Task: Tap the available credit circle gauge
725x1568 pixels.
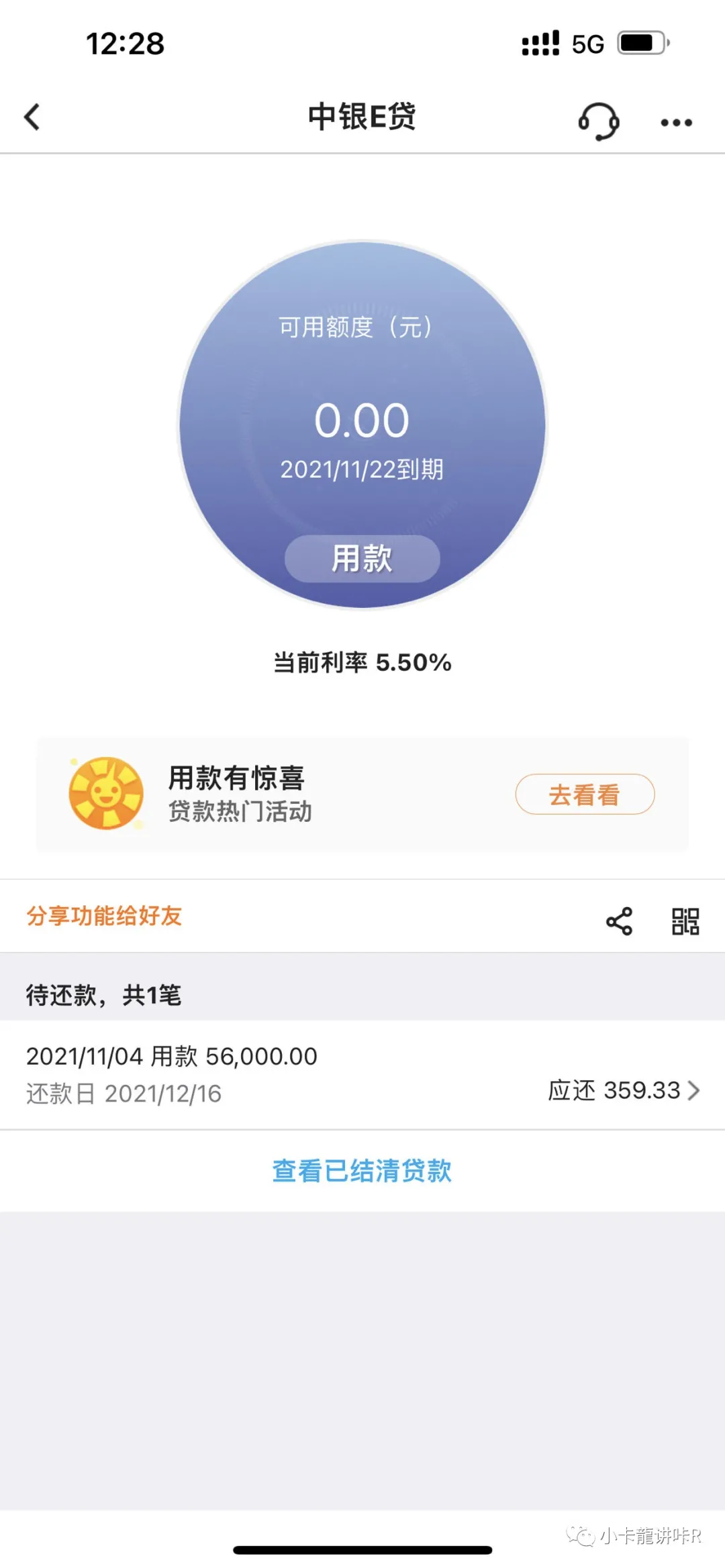Action: click(362, 416)
